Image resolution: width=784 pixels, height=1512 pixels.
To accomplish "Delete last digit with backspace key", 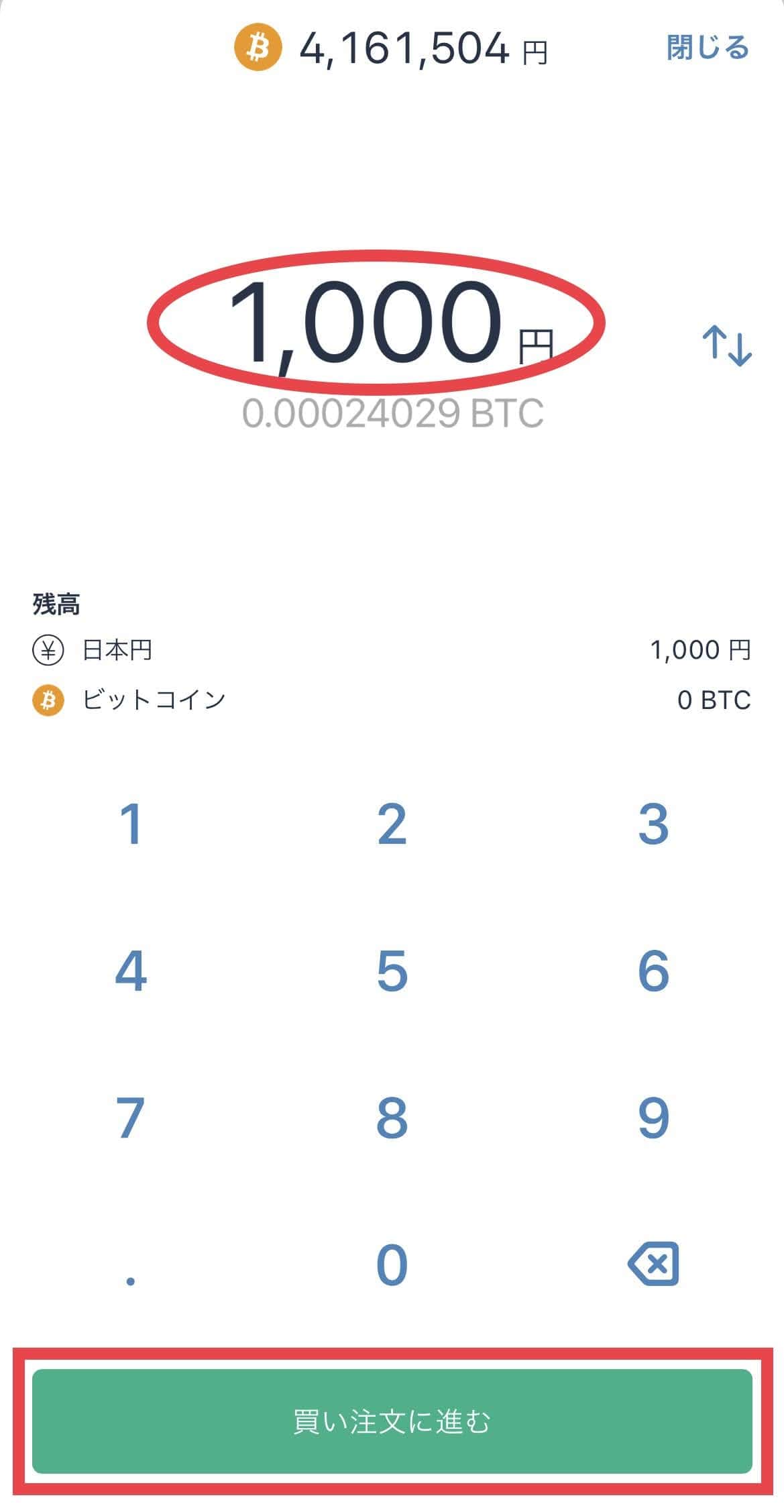I will [x=653, y=1264].
